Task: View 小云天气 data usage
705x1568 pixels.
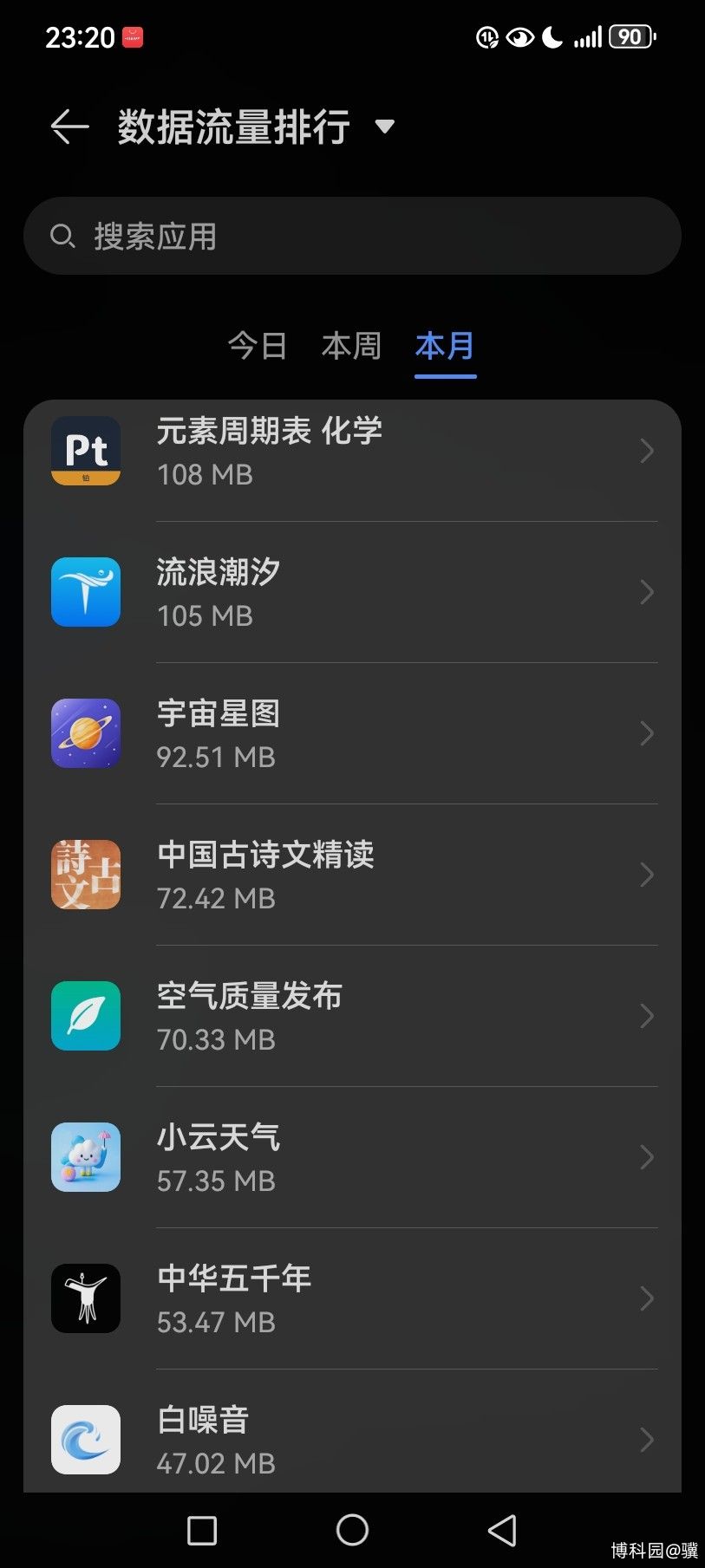Action: [352, 1157]
